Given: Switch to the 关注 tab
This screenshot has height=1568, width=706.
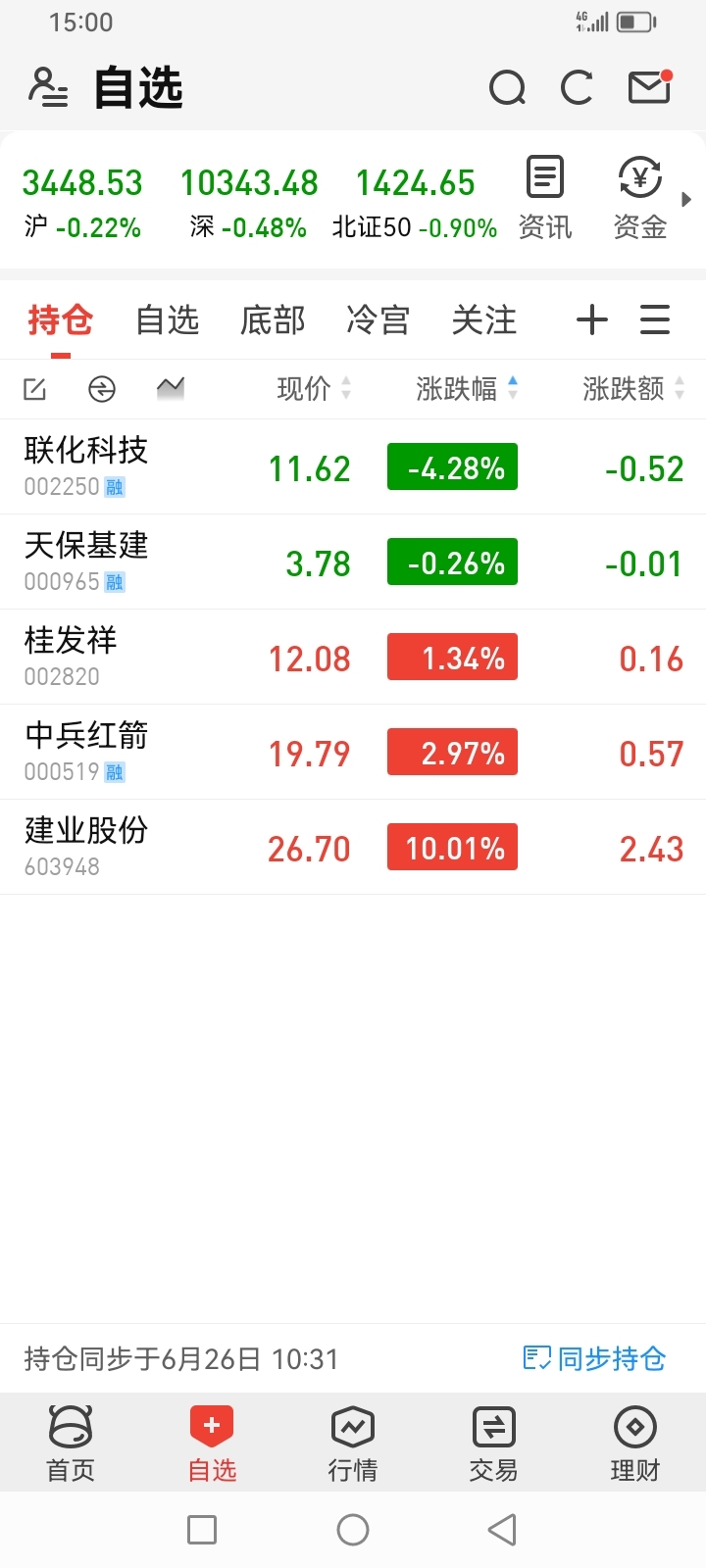Looking at the screenshot, I should [x=484, y=319].
